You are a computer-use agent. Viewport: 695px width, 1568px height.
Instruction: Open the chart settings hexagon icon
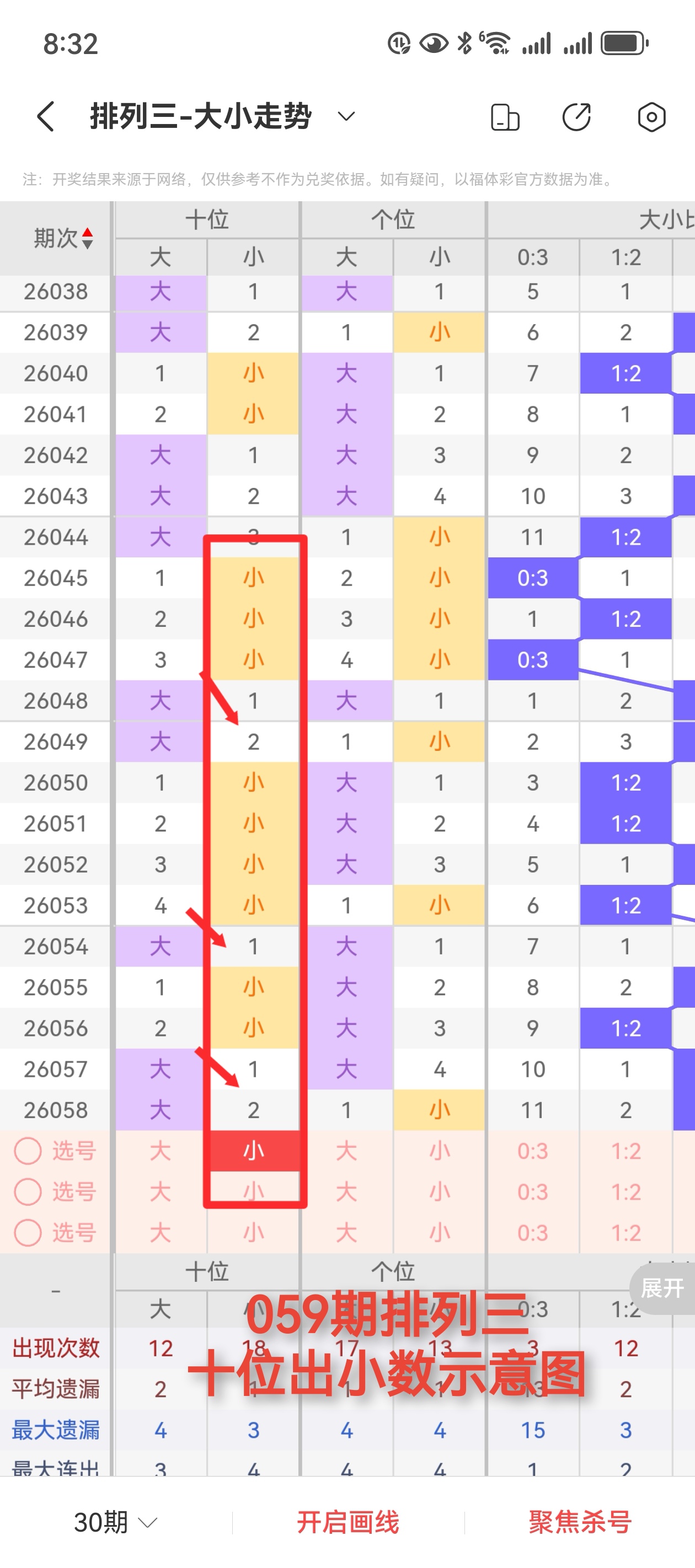tap(651, 117)
